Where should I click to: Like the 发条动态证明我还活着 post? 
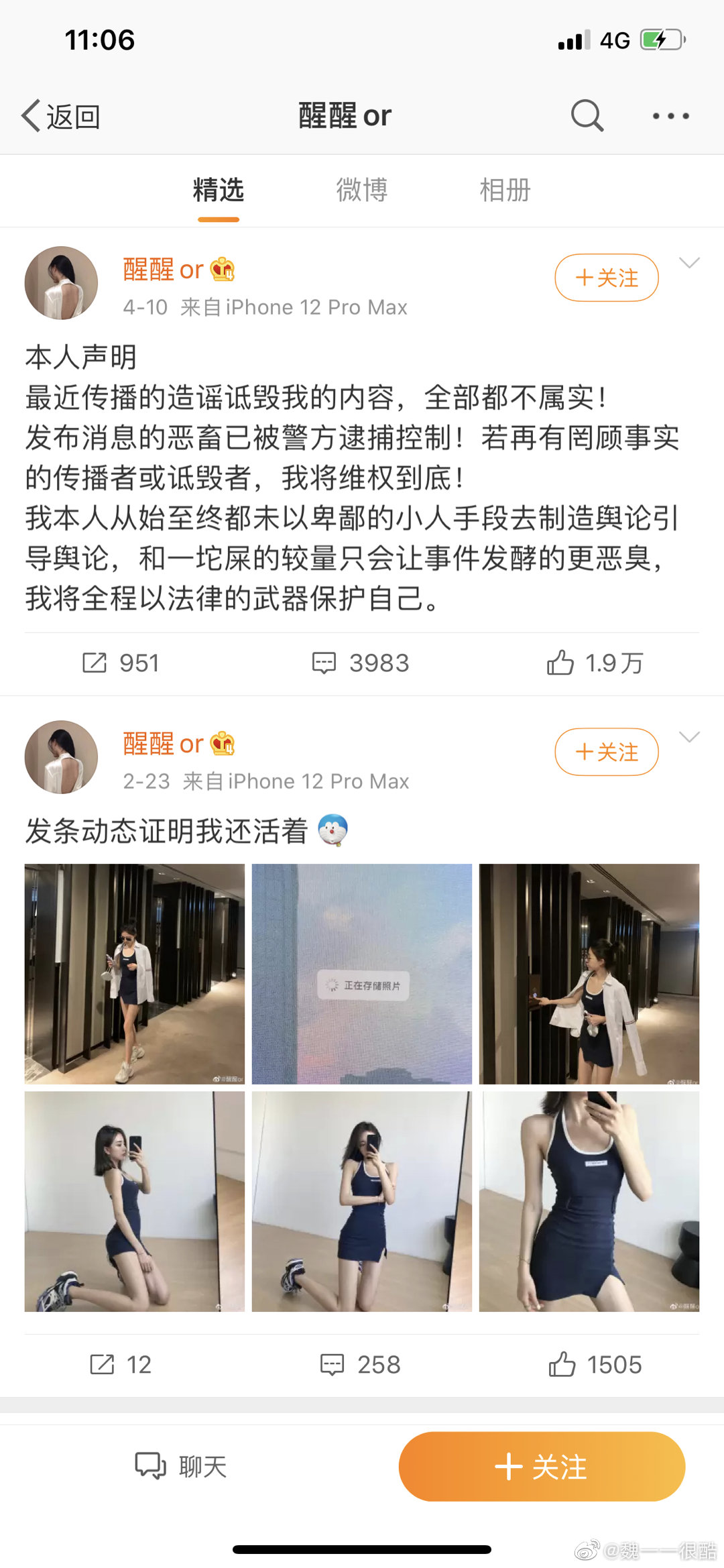595,1365
